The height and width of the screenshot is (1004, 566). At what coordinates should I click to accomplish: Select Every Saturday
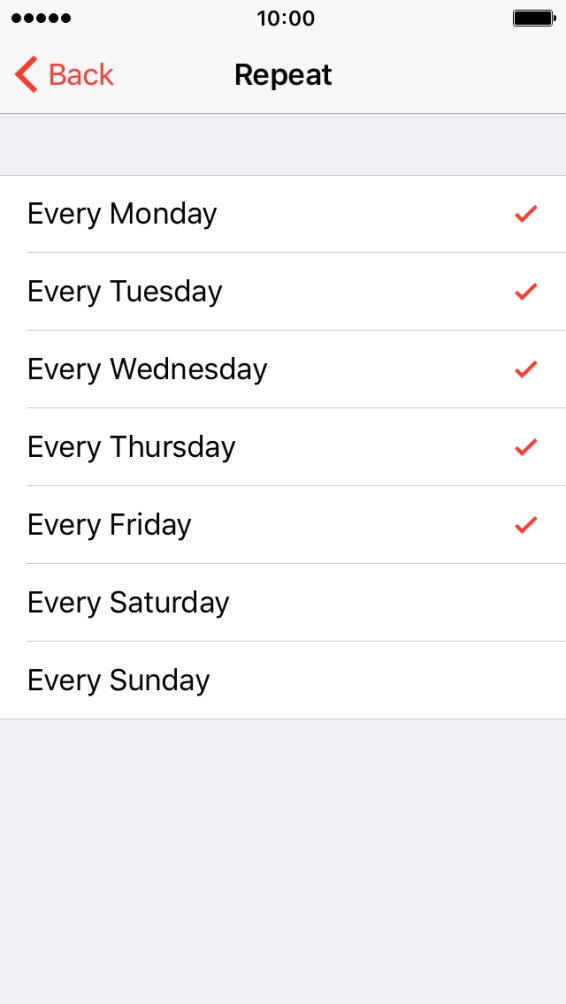point(283,603)
